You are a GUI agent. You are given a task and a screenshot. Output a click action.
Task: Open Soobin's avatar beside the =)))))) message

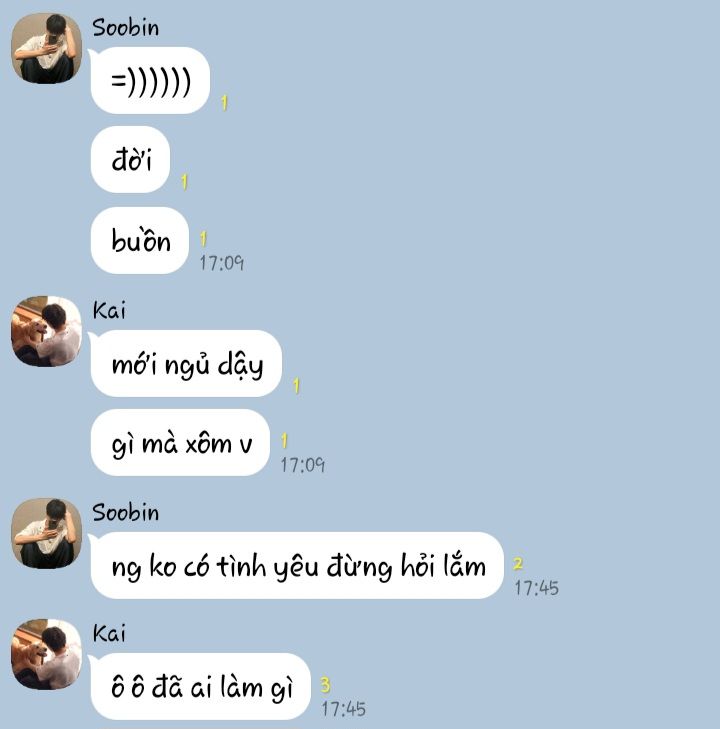46,48
